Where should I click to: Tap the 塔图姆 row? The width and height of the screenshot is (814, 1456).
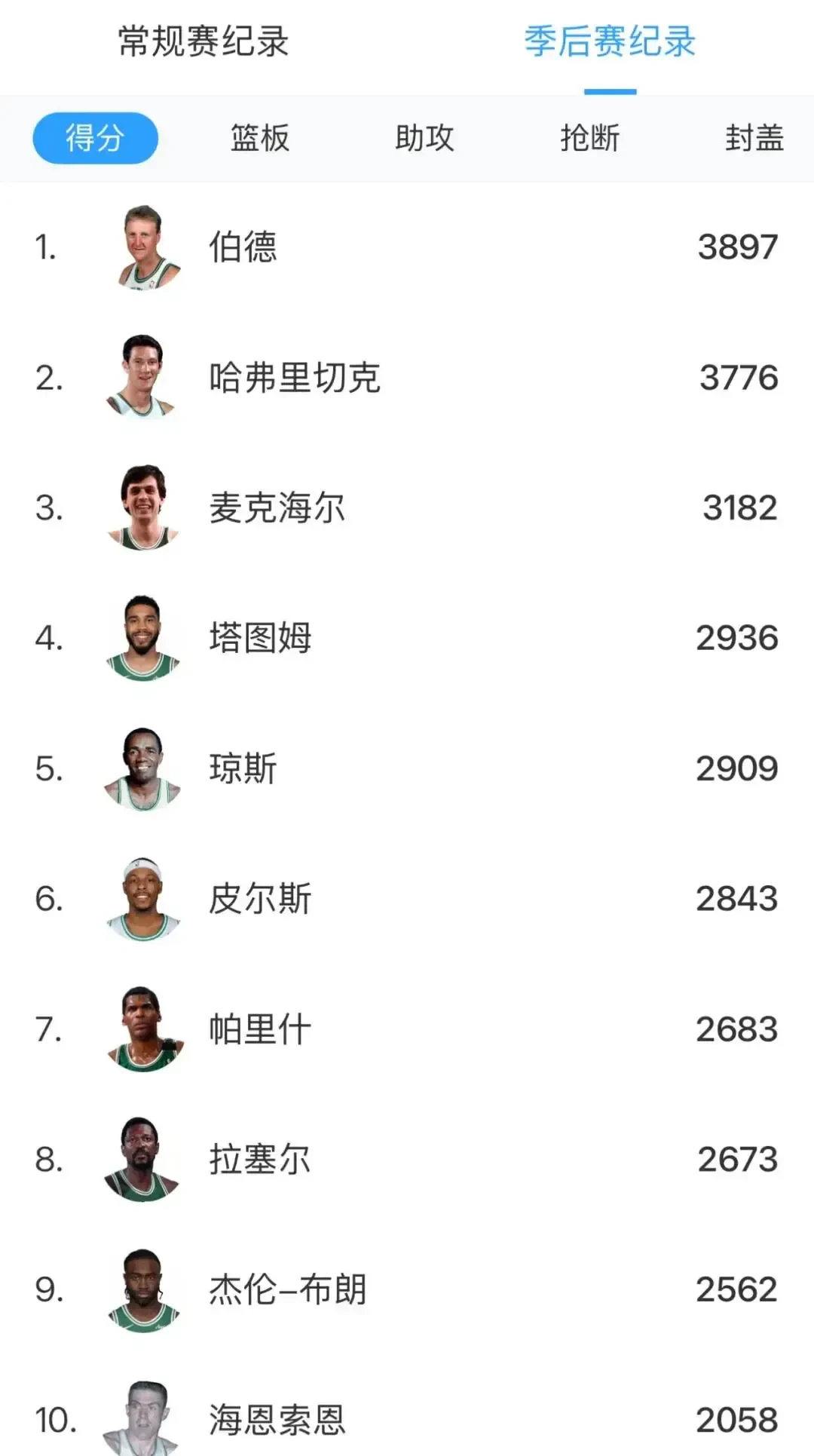click(x=407, y=639)
